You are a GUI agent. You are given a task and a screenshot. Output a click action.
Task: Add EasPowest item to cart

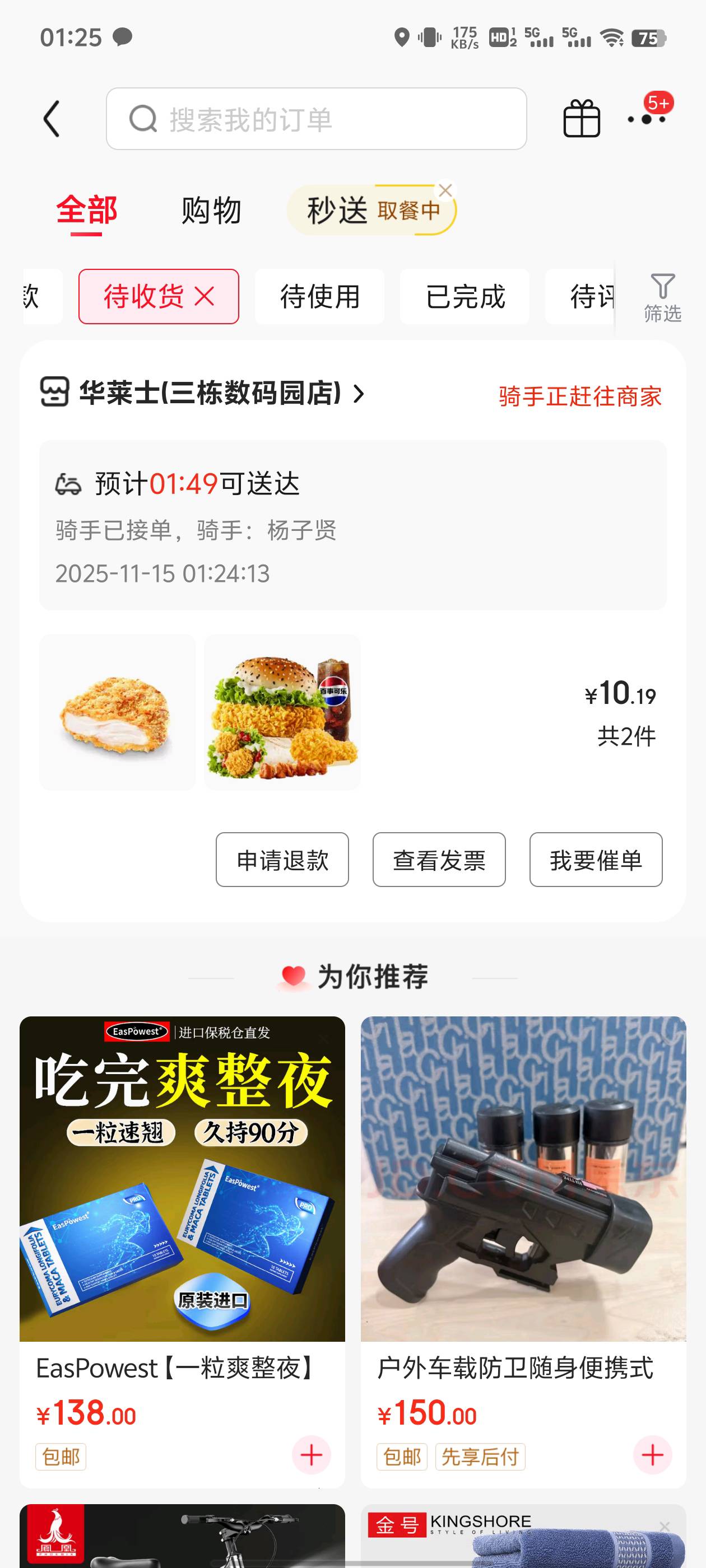pyautogui.click(x=312, y=1455)
